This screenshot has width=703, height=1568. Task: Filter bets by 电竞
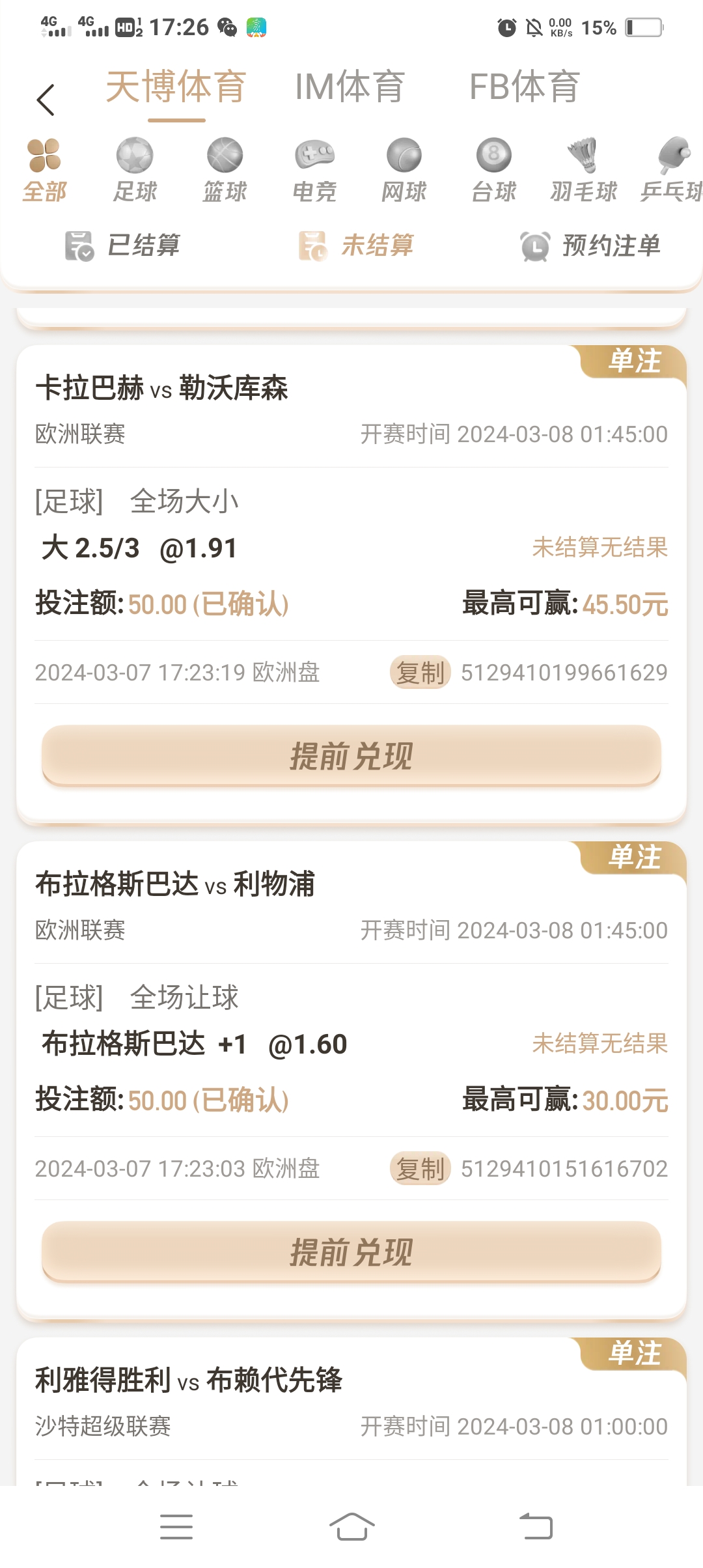[314, 170]
